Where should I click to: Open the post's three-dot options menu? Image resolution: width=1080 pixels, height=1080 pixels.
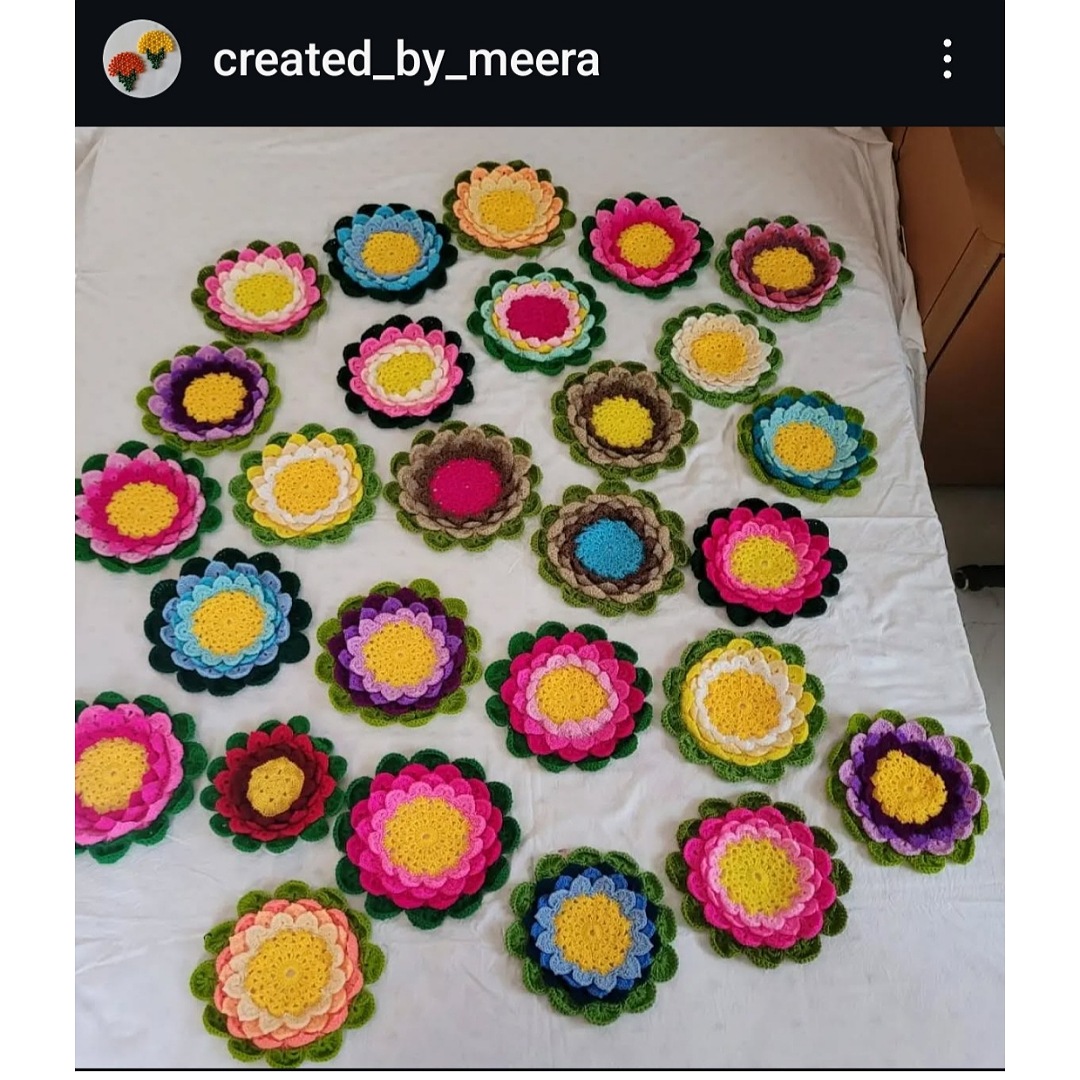pyautogui.click(x=946, y=60)
